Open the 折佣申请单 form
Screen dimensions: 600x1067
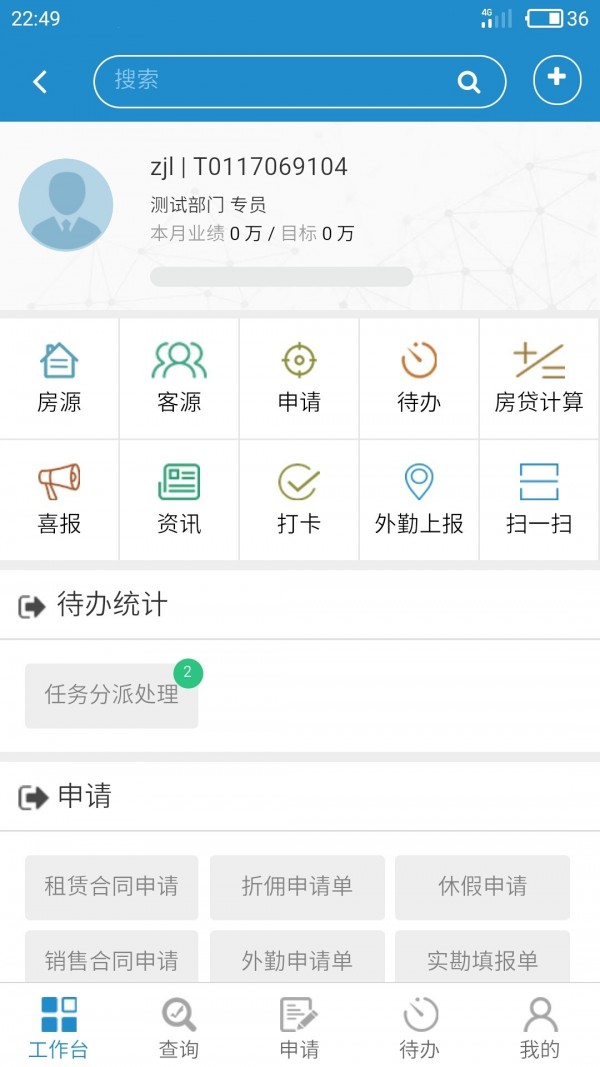point(297,886)
